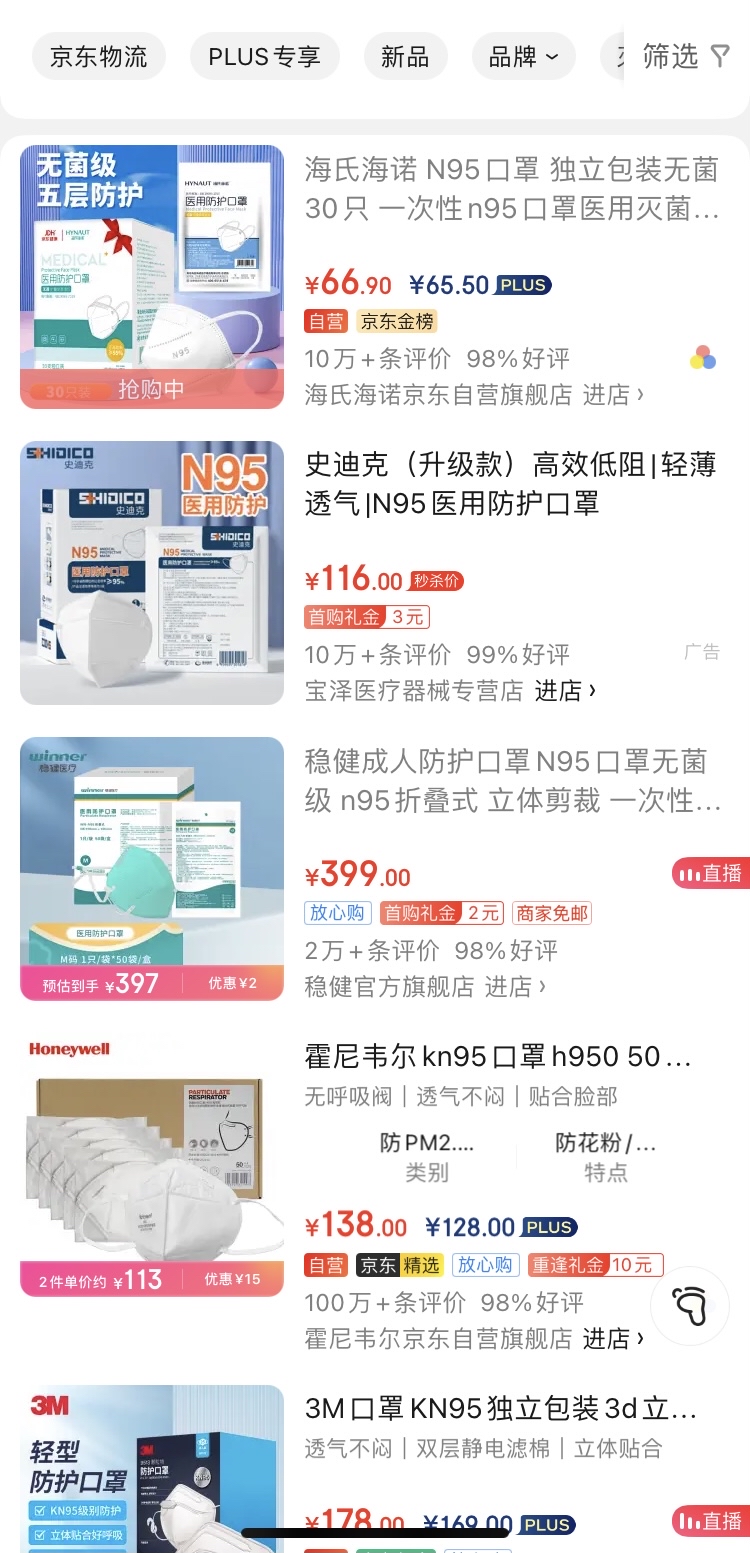Image resolution: width=750 pixels, height=1553 pixels.
Task: Watch the 直播 for 稳健 mask
Action: click(x=711, y=874)
